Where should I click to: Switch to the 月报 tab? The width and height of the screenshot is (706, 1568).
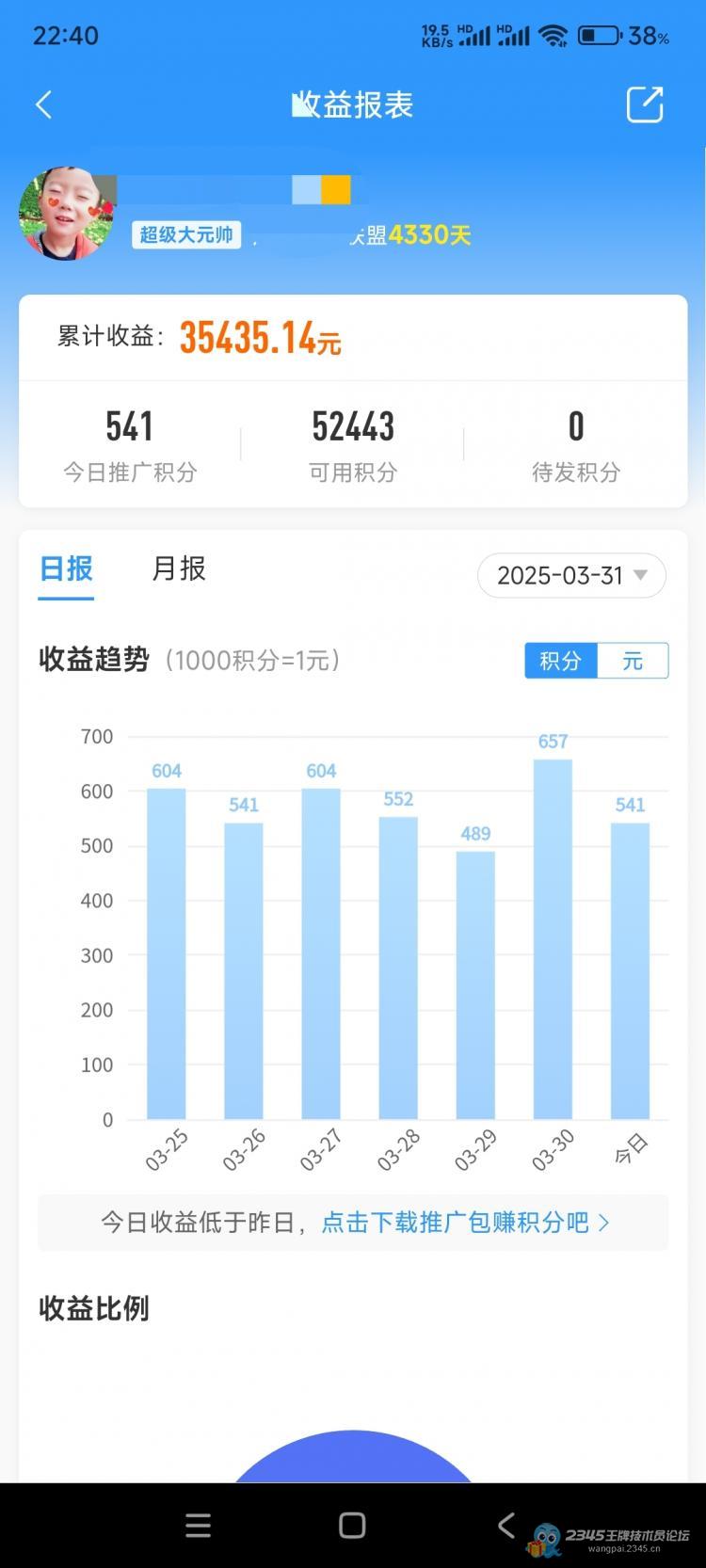tap(179, 568)
